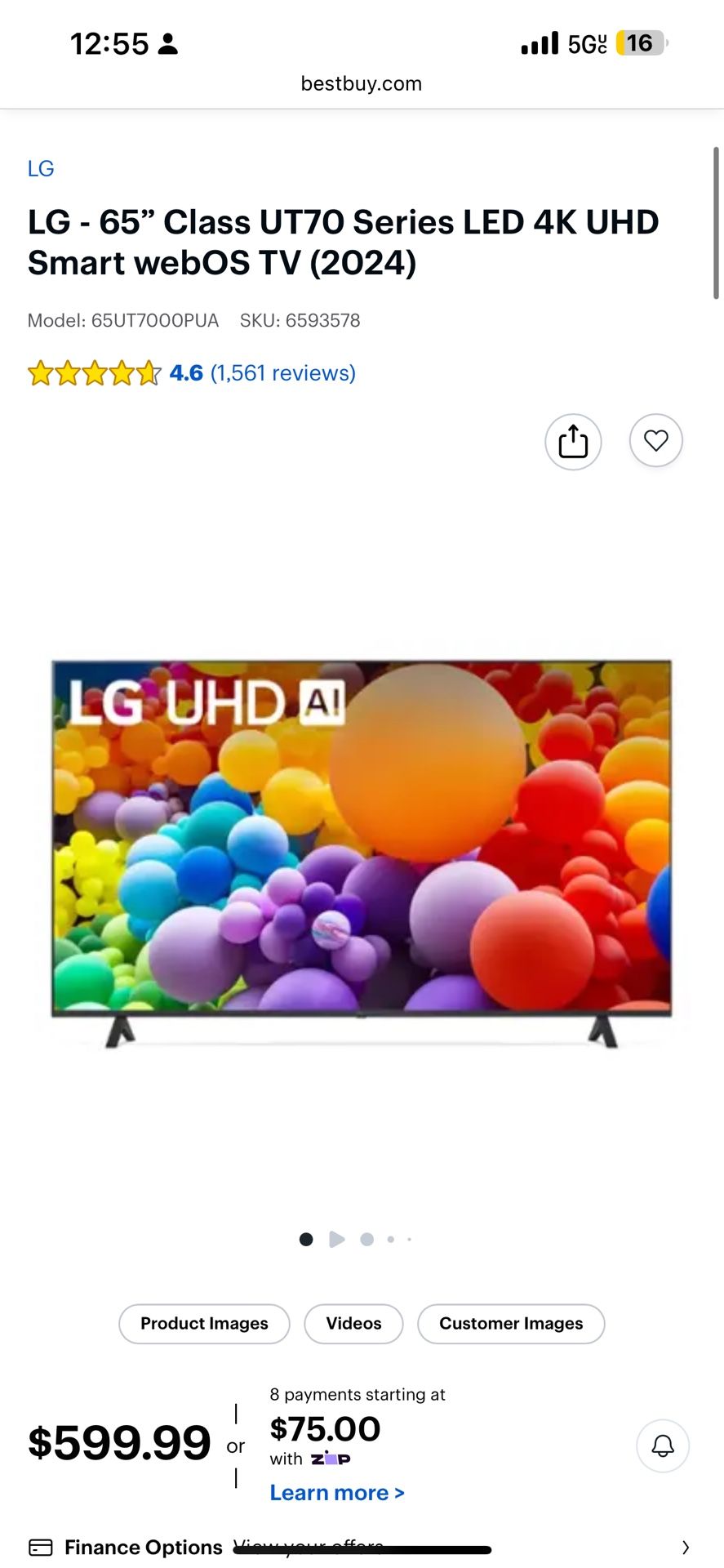Jump to the video slide indicator

pyautogui.click(x=336, y=1239)
